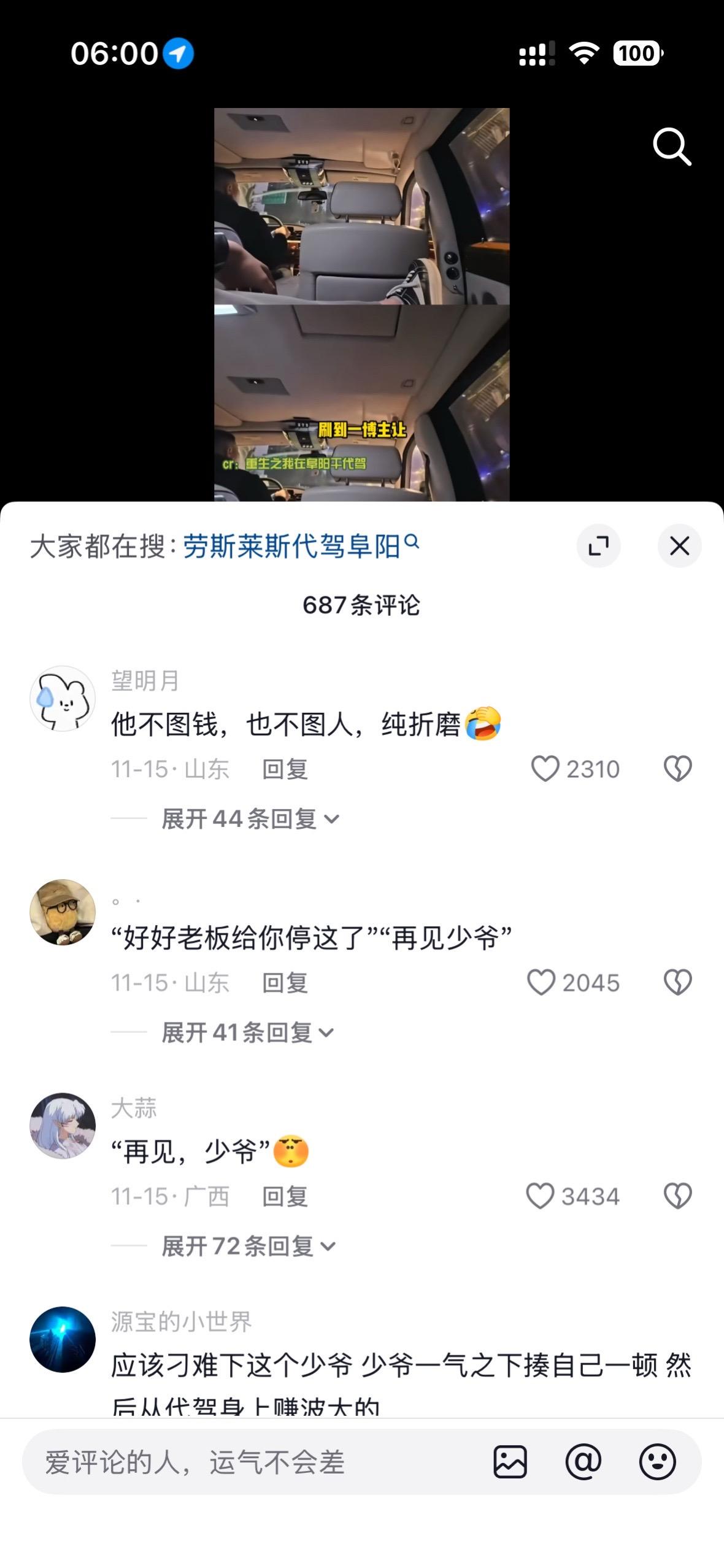Tap the dislike icon on 大蒜's comment
The width and height of the screenshot is (724, 1568).
(678, 1195)
